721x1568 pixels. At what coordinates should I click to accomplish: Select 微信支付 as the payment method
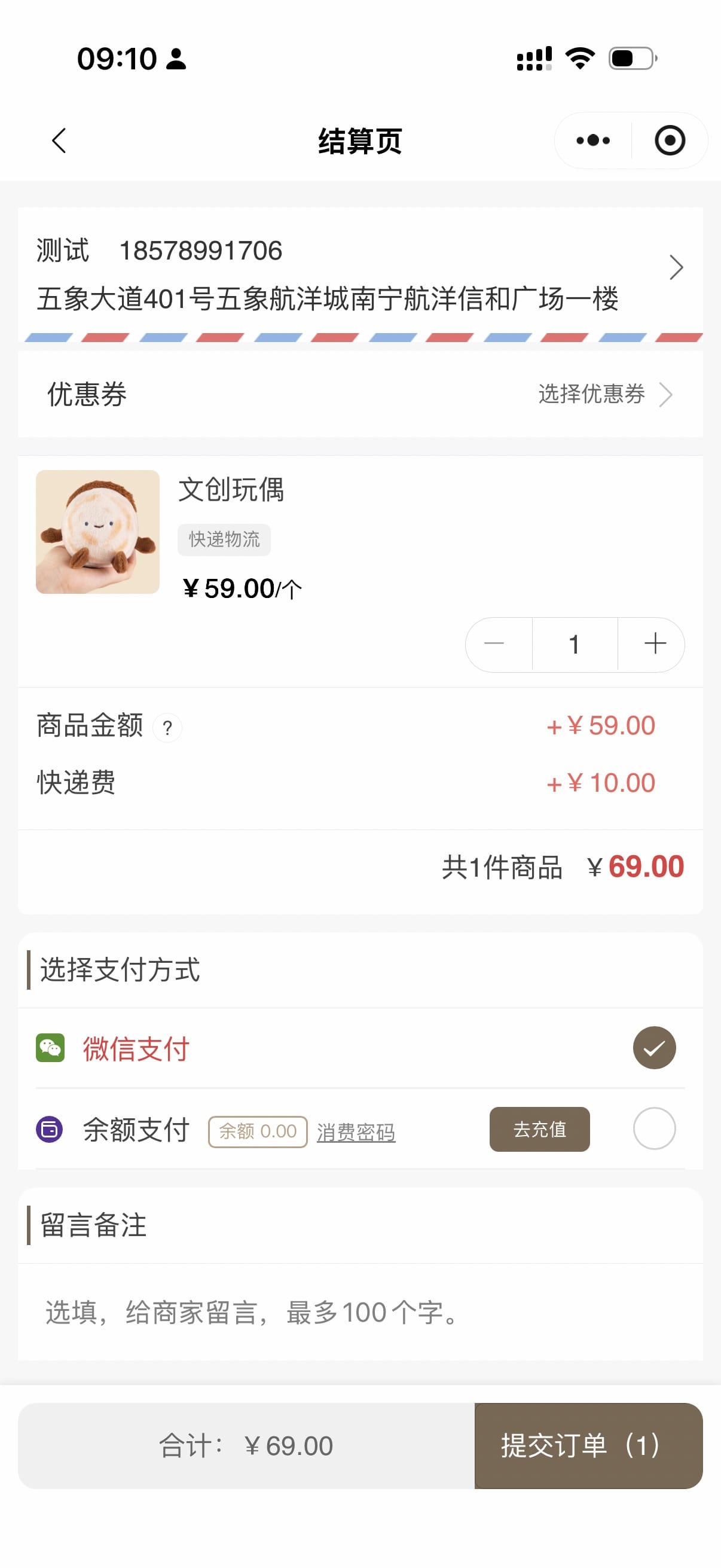pos(654,1048)
